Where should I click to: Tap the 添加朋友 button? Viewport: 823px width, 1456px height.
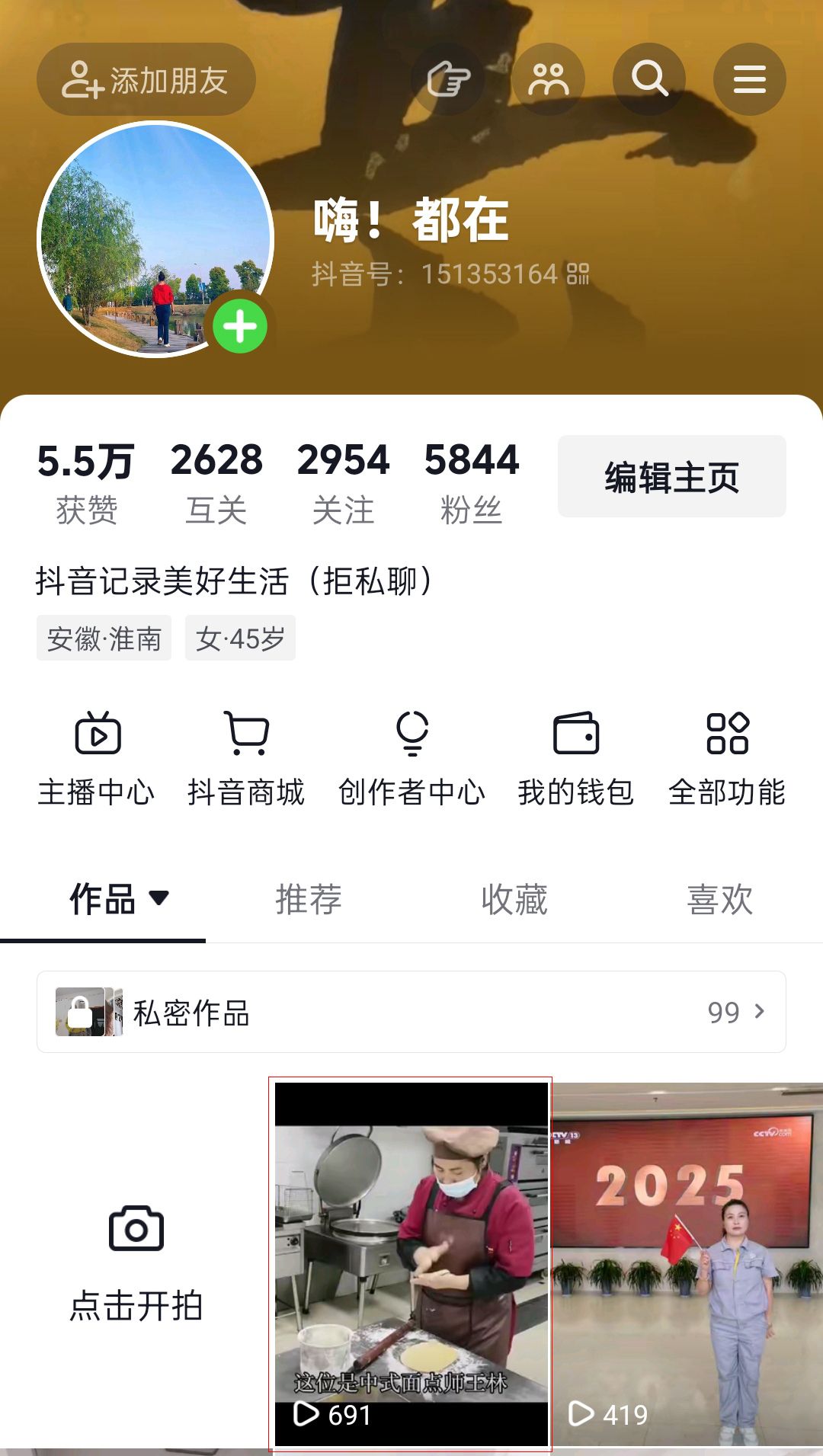[146, 79]
